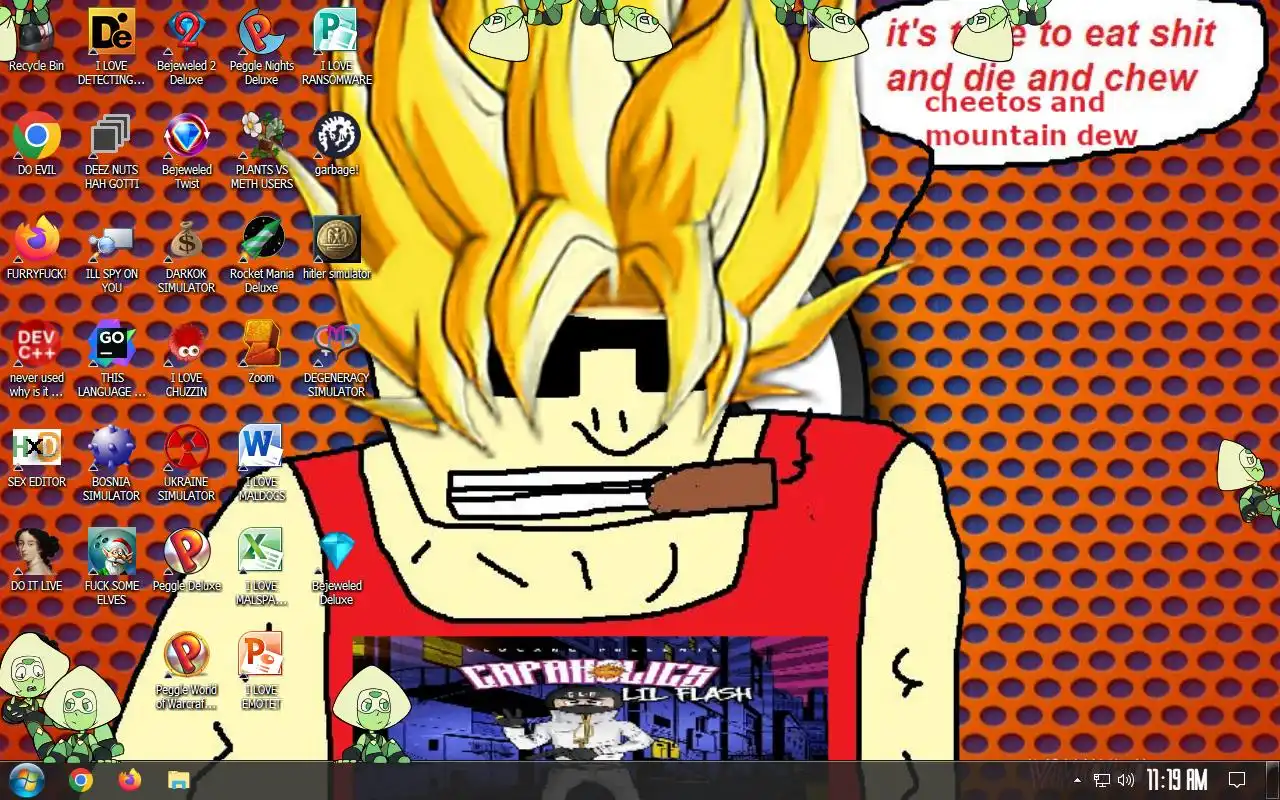Show hidden system tray icons
1280x800 pixels.
click(x=1077, y=780)
